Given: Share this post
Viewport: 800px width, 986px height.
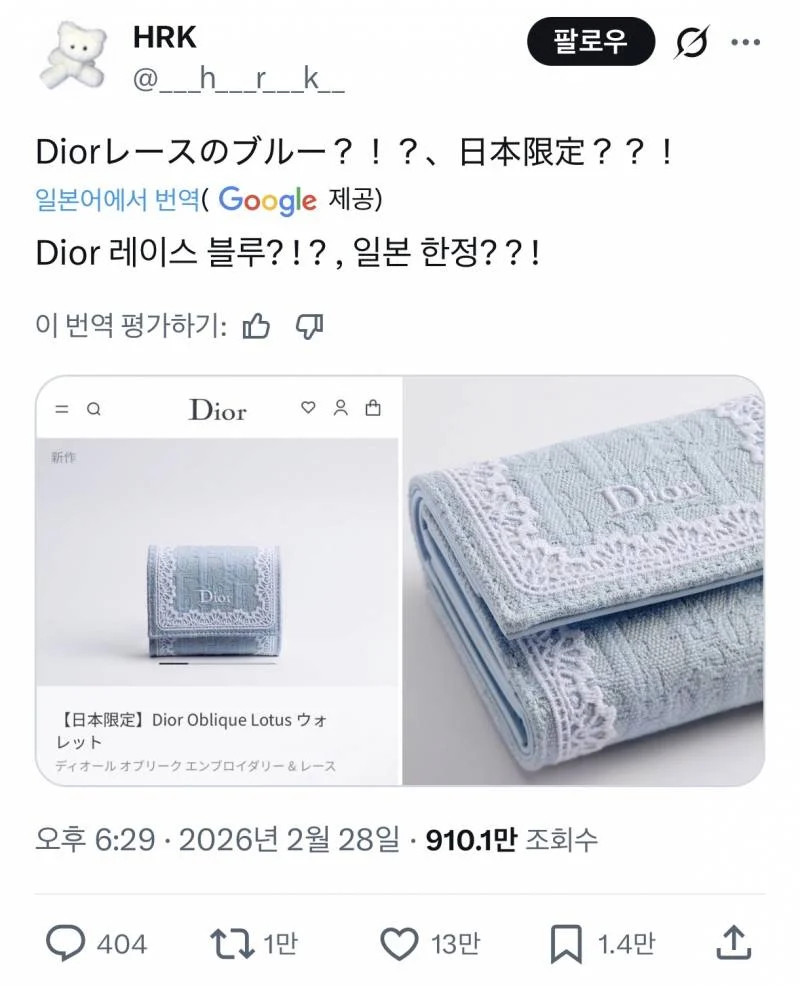Looking at the screenshot, I should [735, 942].
